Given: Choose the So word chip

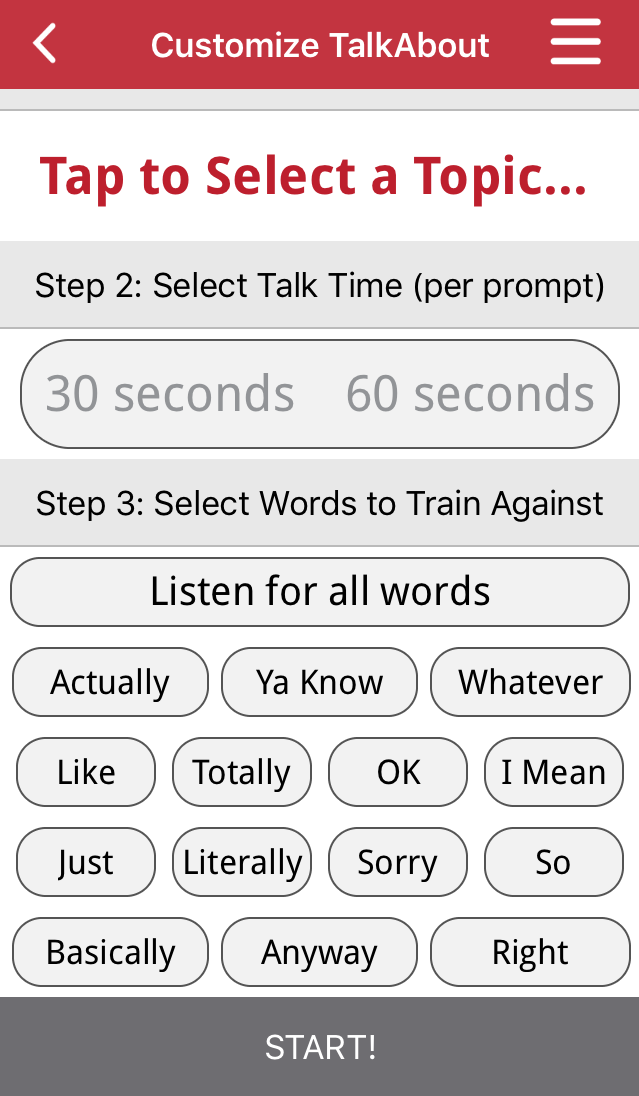Looking at the screenshot, I should (553, 862).
